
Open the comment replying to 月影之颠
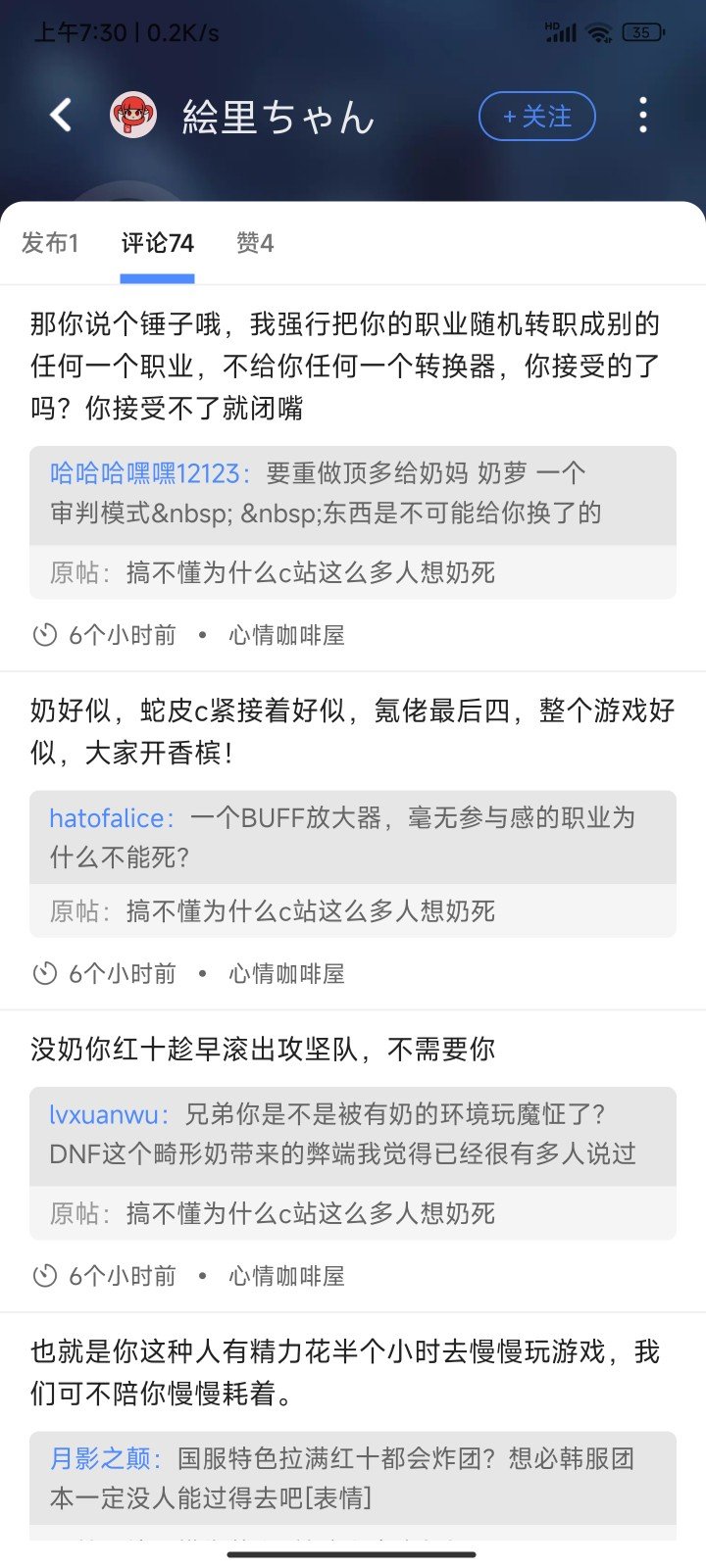coord(345,1372)
